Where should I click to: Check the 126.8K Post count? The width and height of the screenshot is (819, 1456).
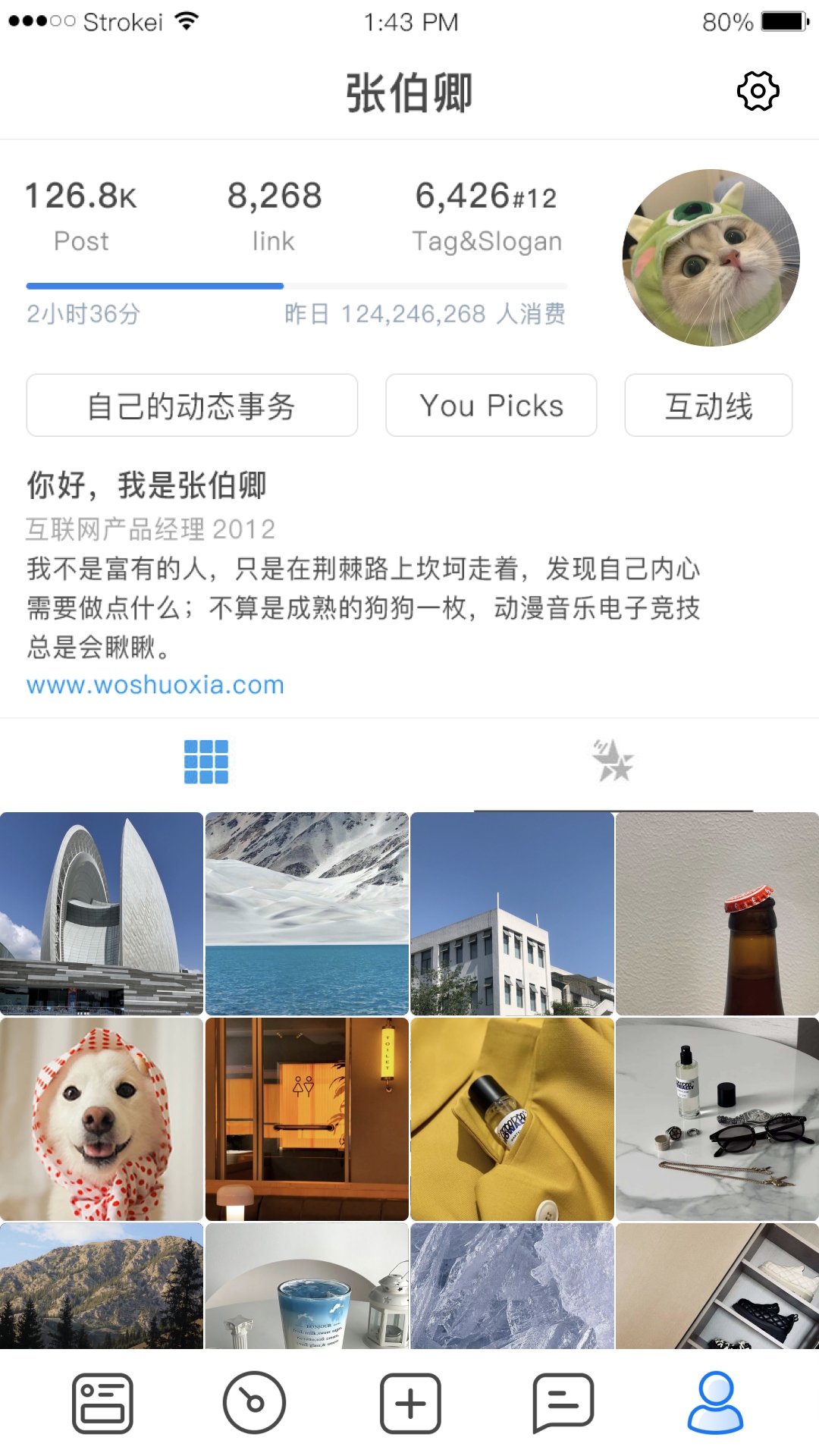click(x=80, y=215)
